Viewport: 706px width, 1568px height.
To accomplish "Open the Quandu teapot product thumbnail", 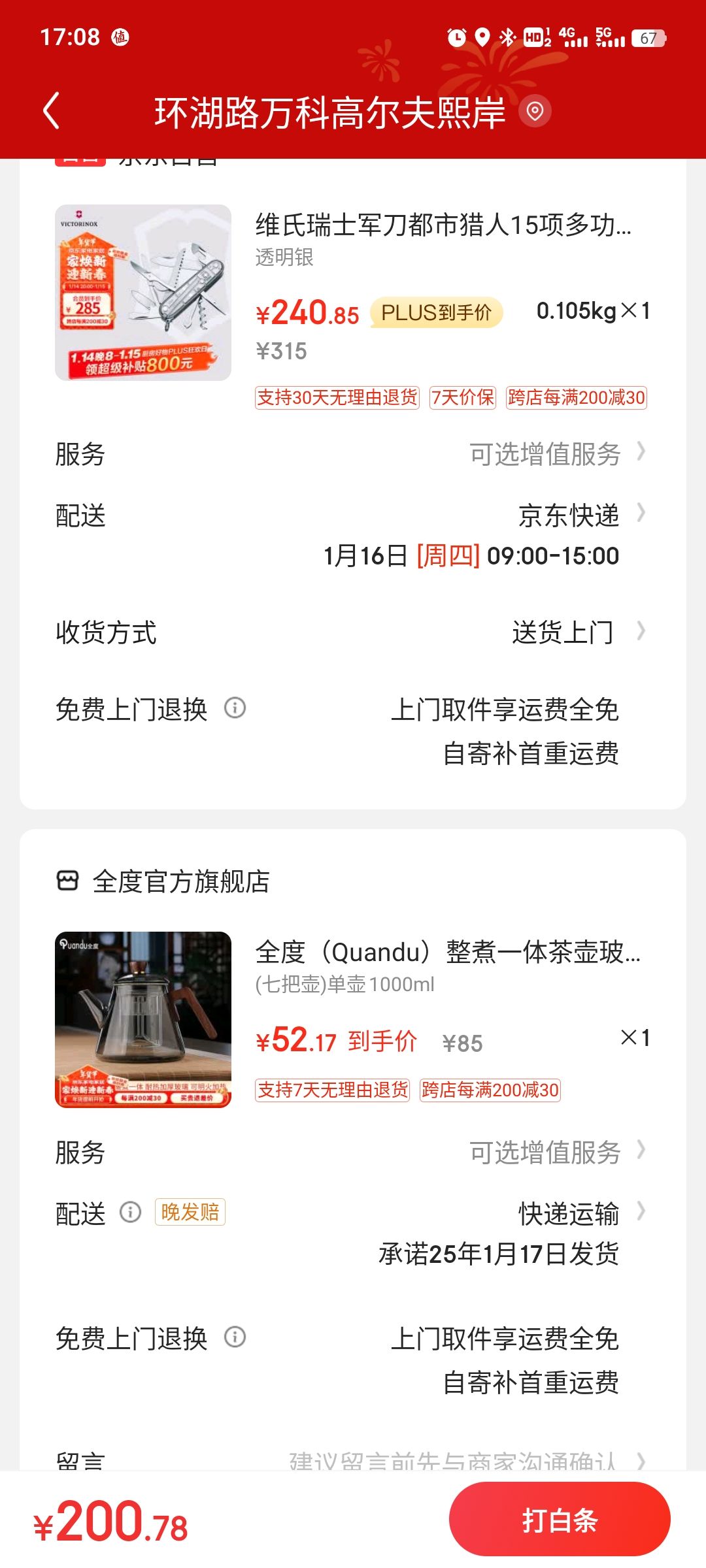I will (143, 1019).
